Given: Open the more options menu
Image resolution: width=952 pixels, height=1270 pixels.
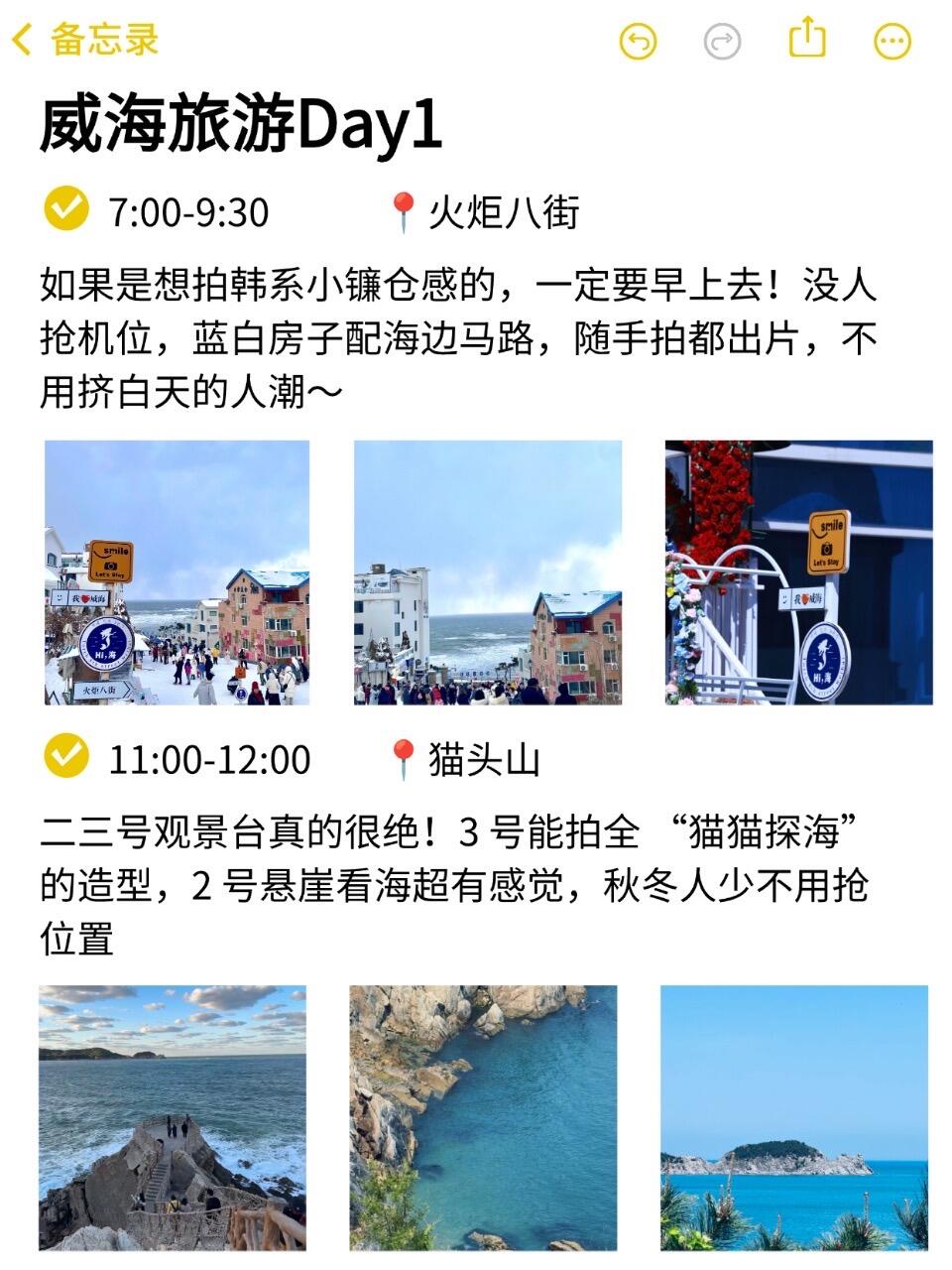Looking at the screenshot, I should pyautogui.click(x=892, y=42).
